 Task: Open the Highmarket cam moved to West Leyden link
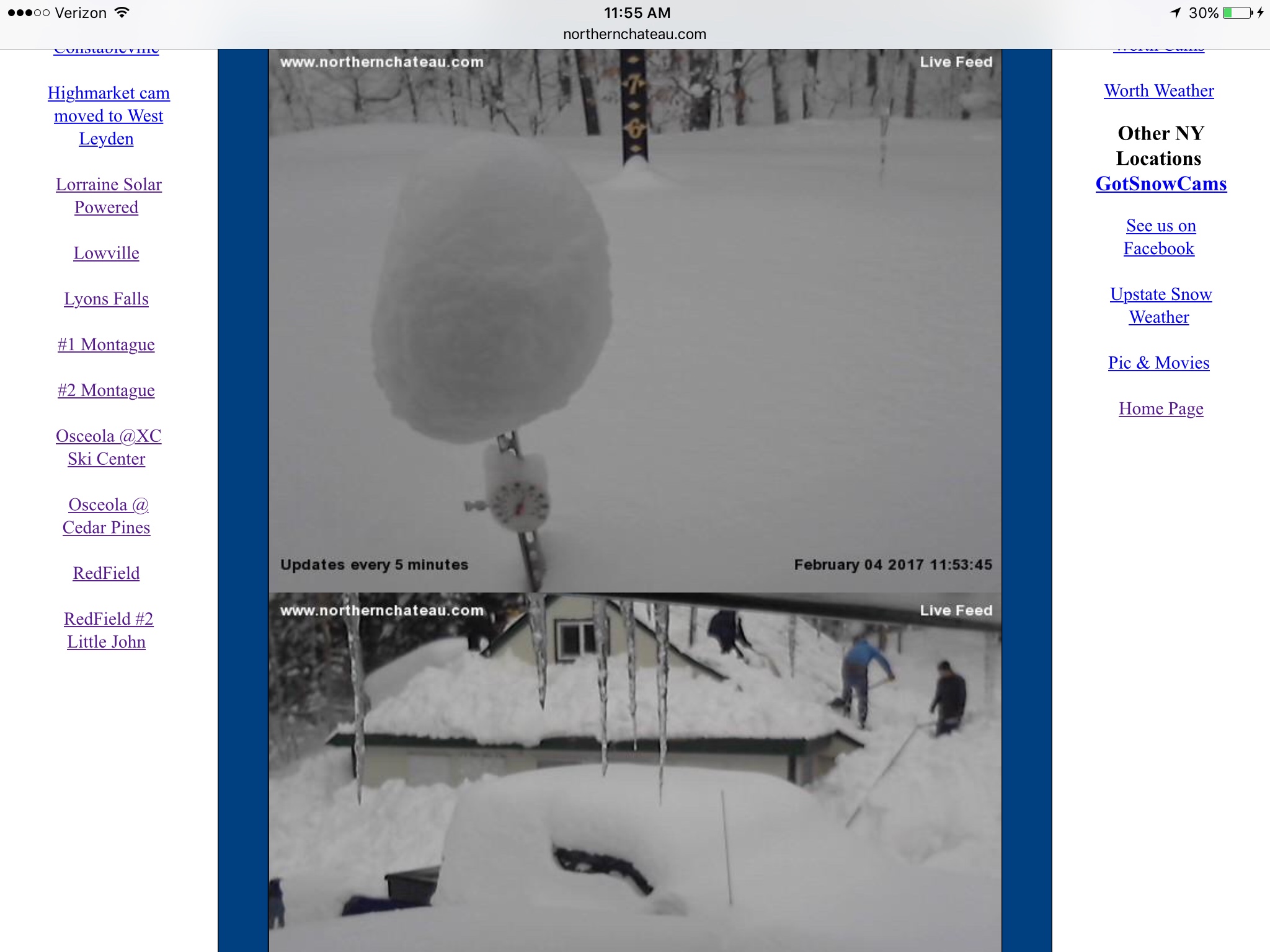(108, 116)
